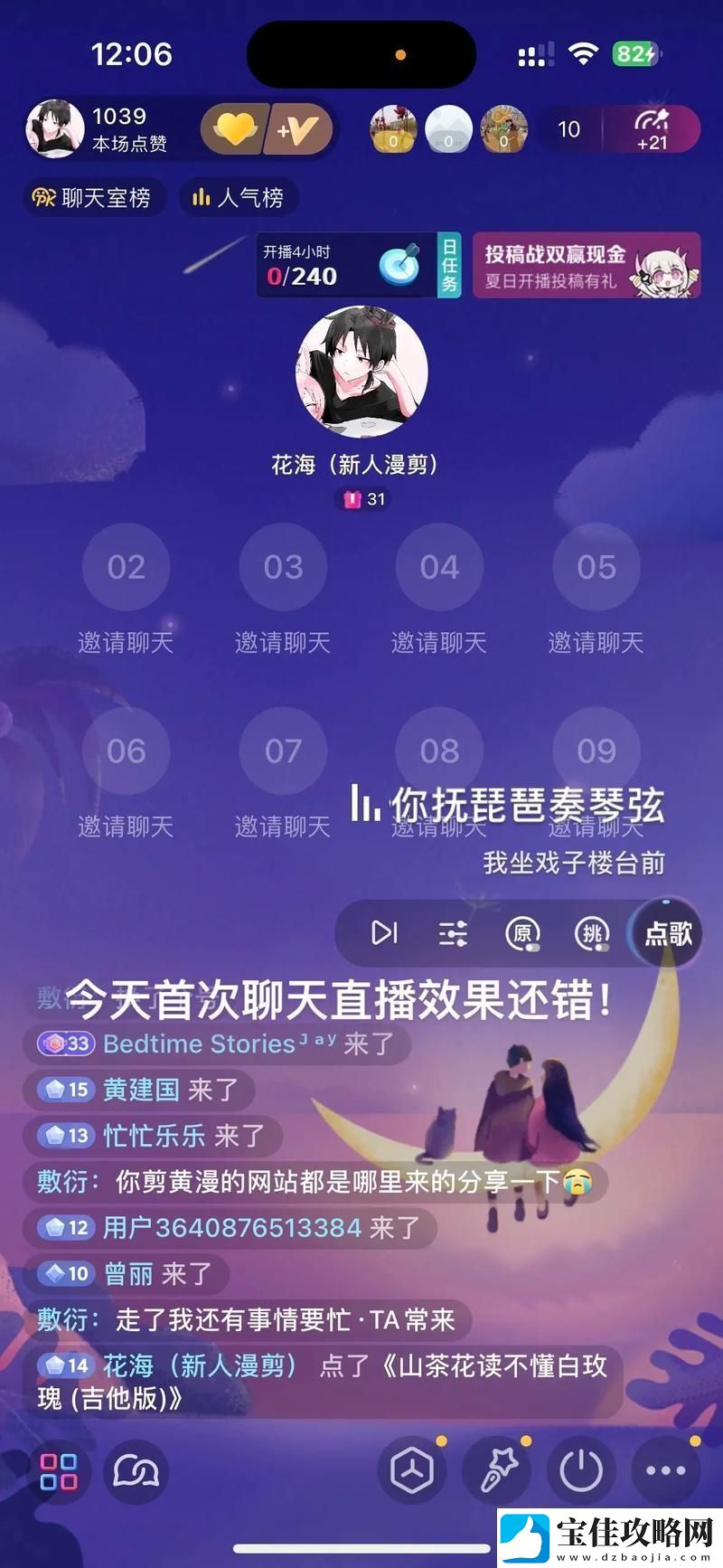Toggle the 原 original vocal switch
The height and width of the screenshot is (1568, 723).
point(522,933)
